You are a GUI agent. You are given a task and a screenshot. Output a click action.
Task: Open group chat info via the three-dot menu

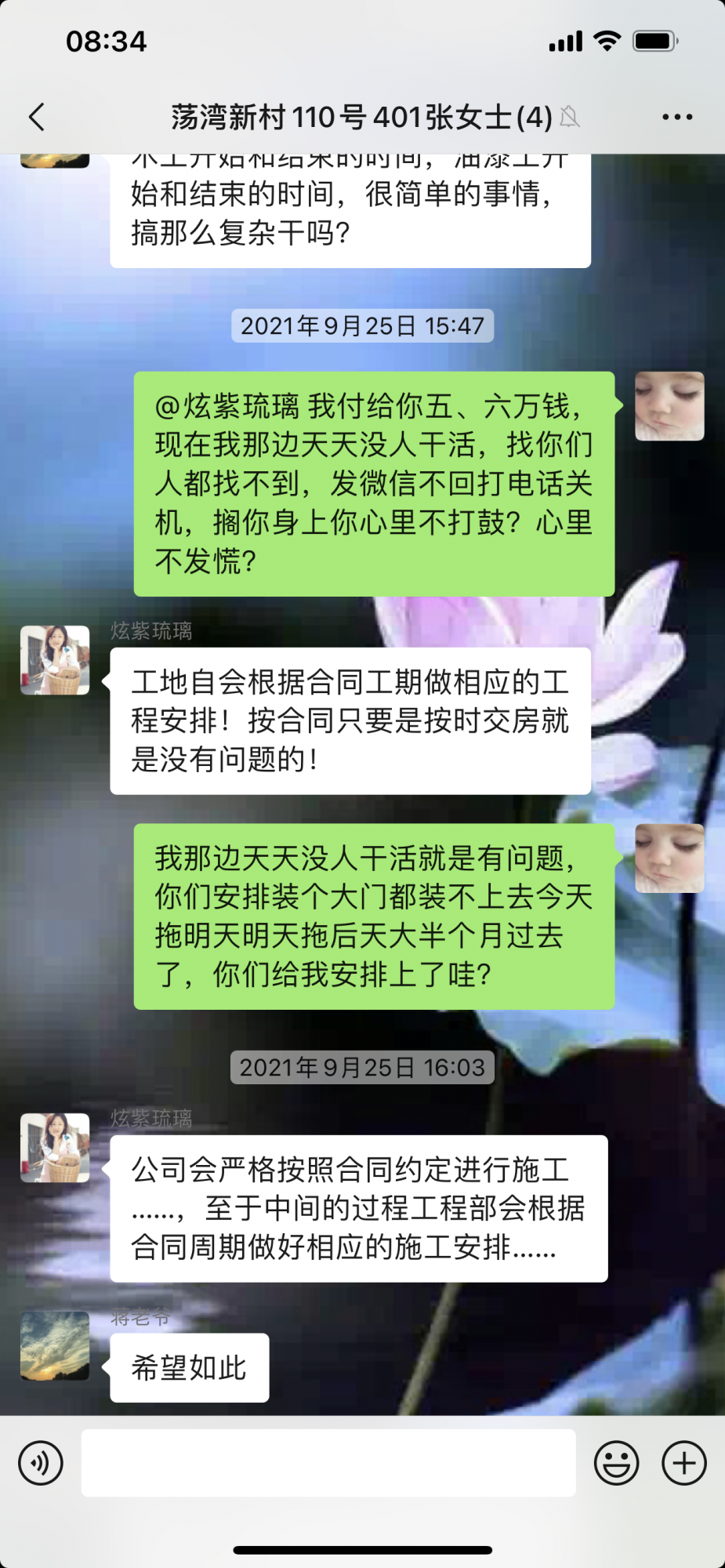(x=676, y=117)
